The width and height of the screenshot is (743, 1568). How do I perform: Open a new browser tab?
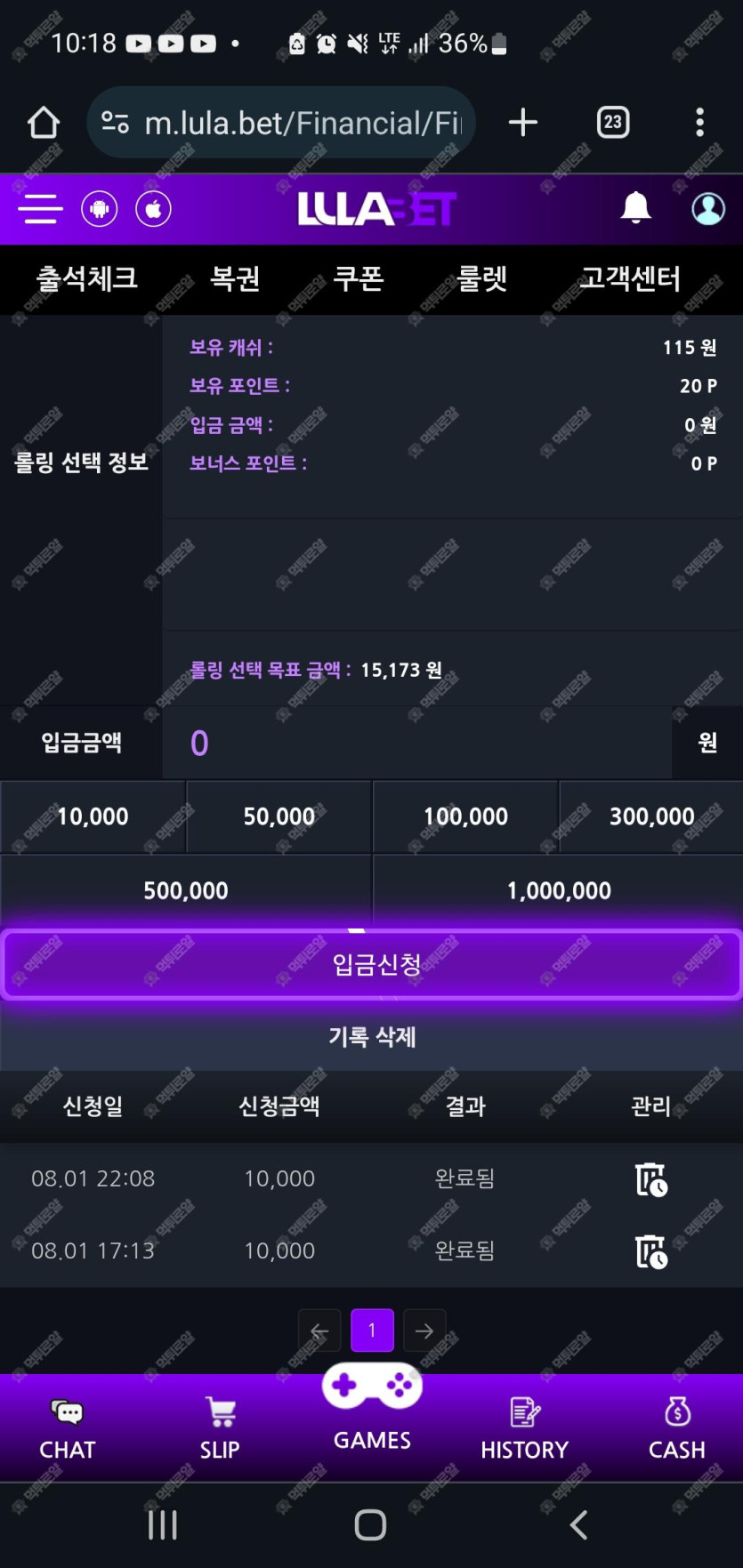tap(523, 122)
